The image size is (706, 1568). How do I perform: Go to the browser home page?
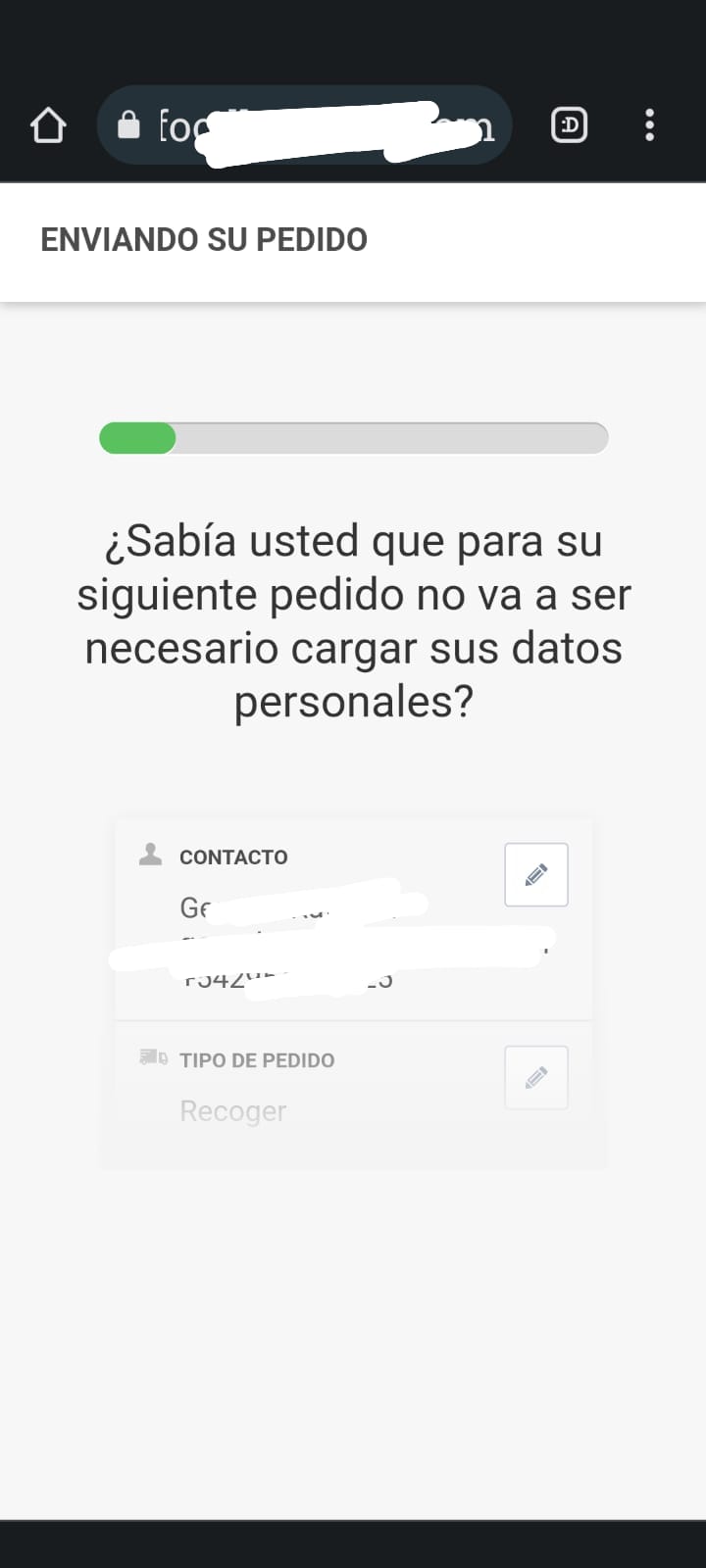48,125
